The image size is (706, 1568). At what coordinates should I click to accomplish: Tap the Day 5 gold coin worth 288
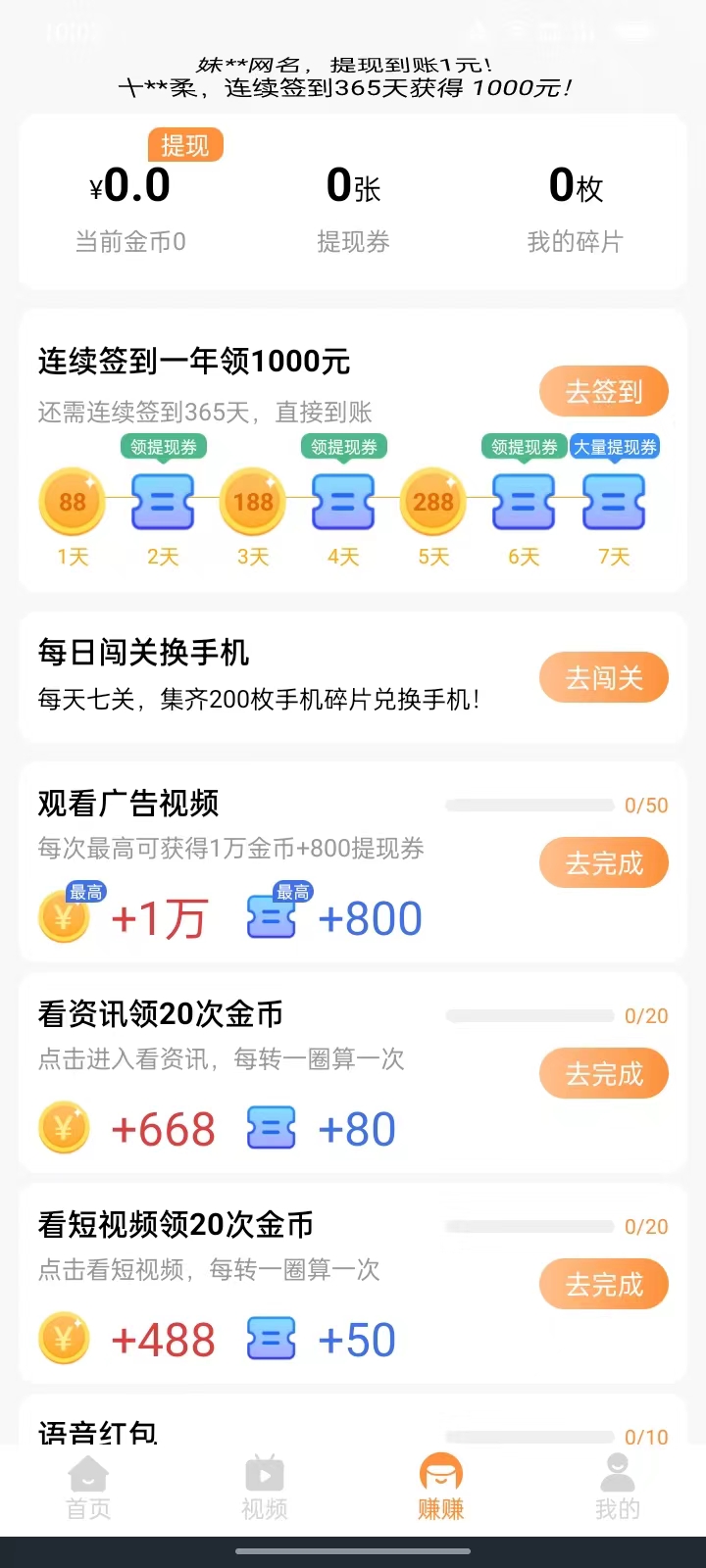433,502
